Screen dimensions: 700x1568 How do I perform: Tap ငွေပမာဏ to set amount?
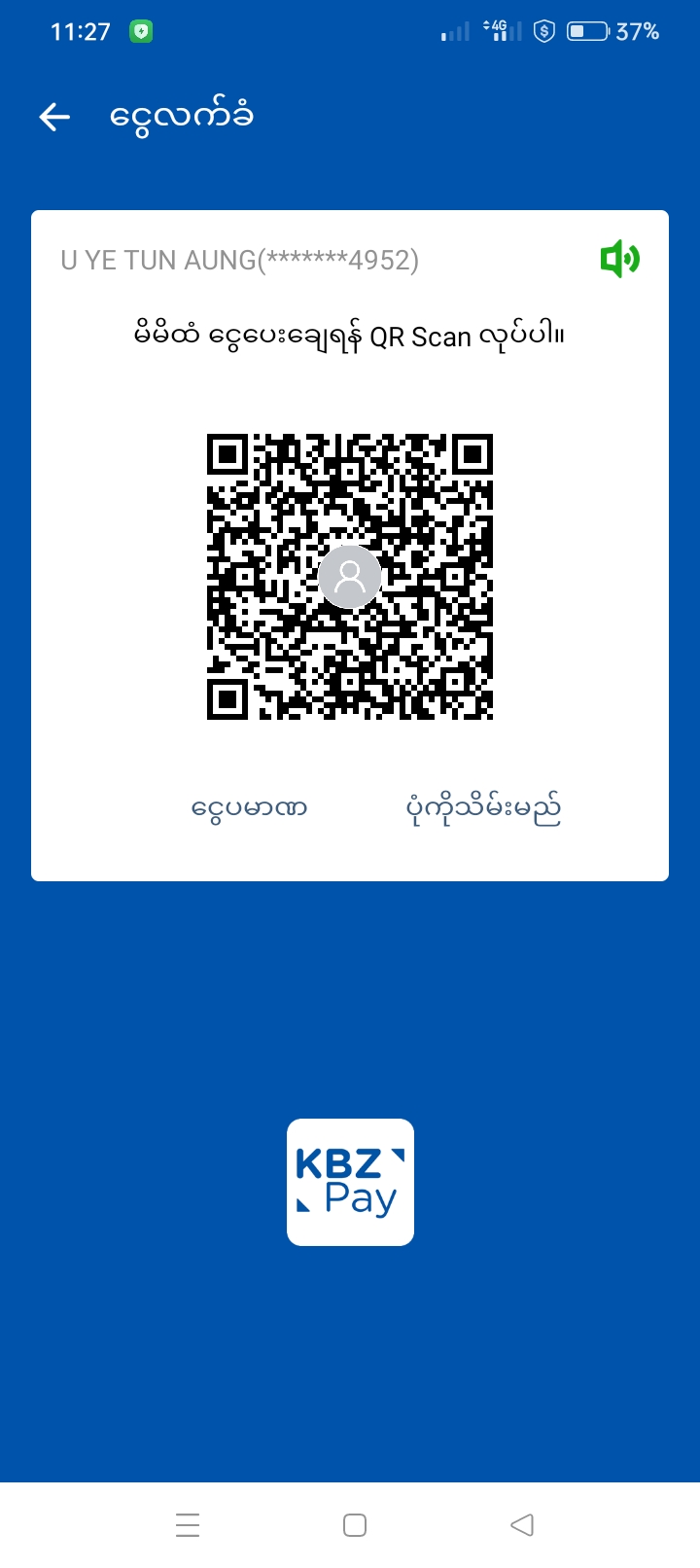pyautogui.click(x=250, y=808)
